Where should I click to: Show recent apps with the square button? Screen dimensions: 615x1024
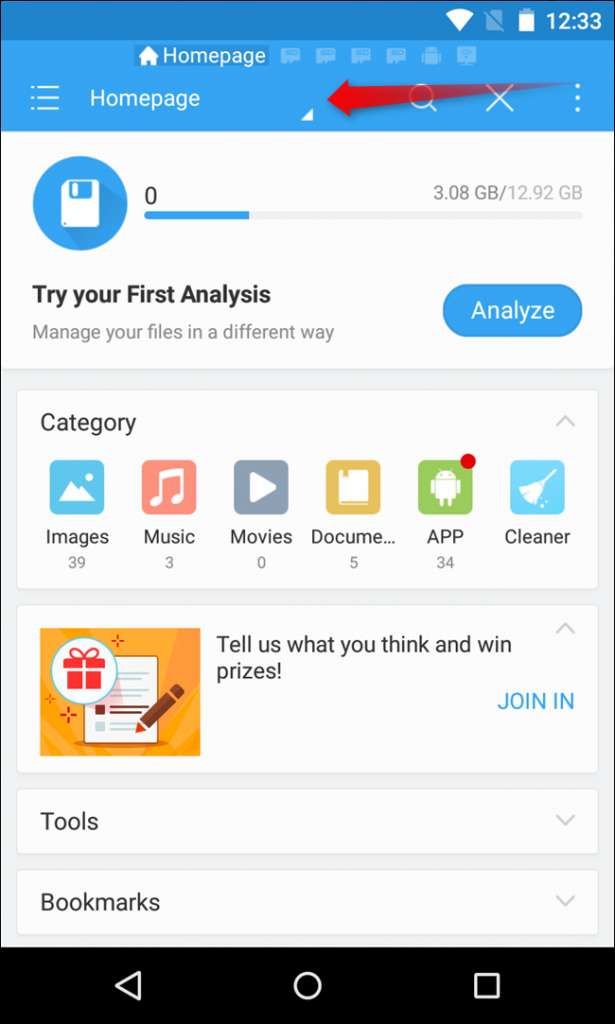pos(487,986)
